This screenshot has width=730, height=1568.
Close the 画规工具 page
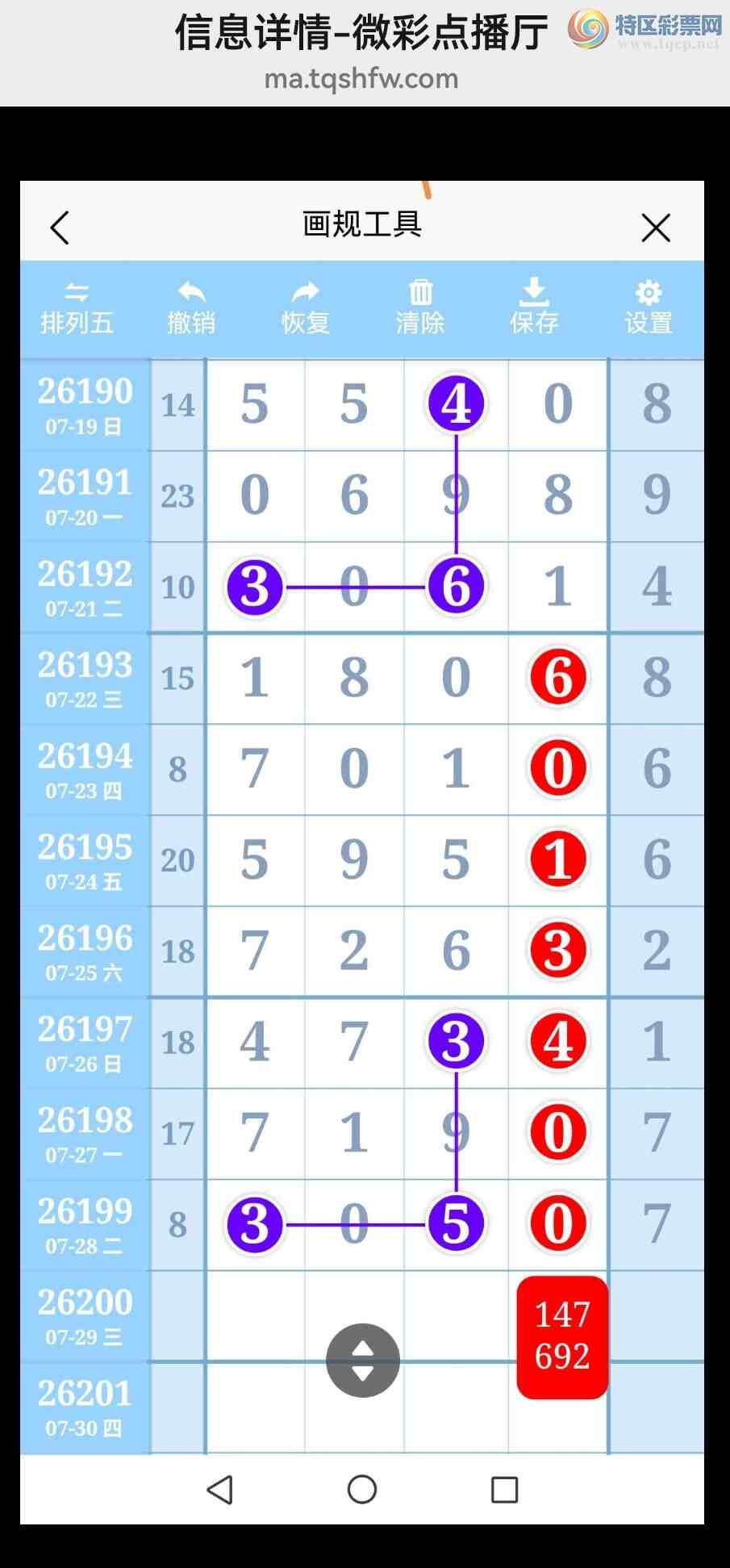coord(656,228)
